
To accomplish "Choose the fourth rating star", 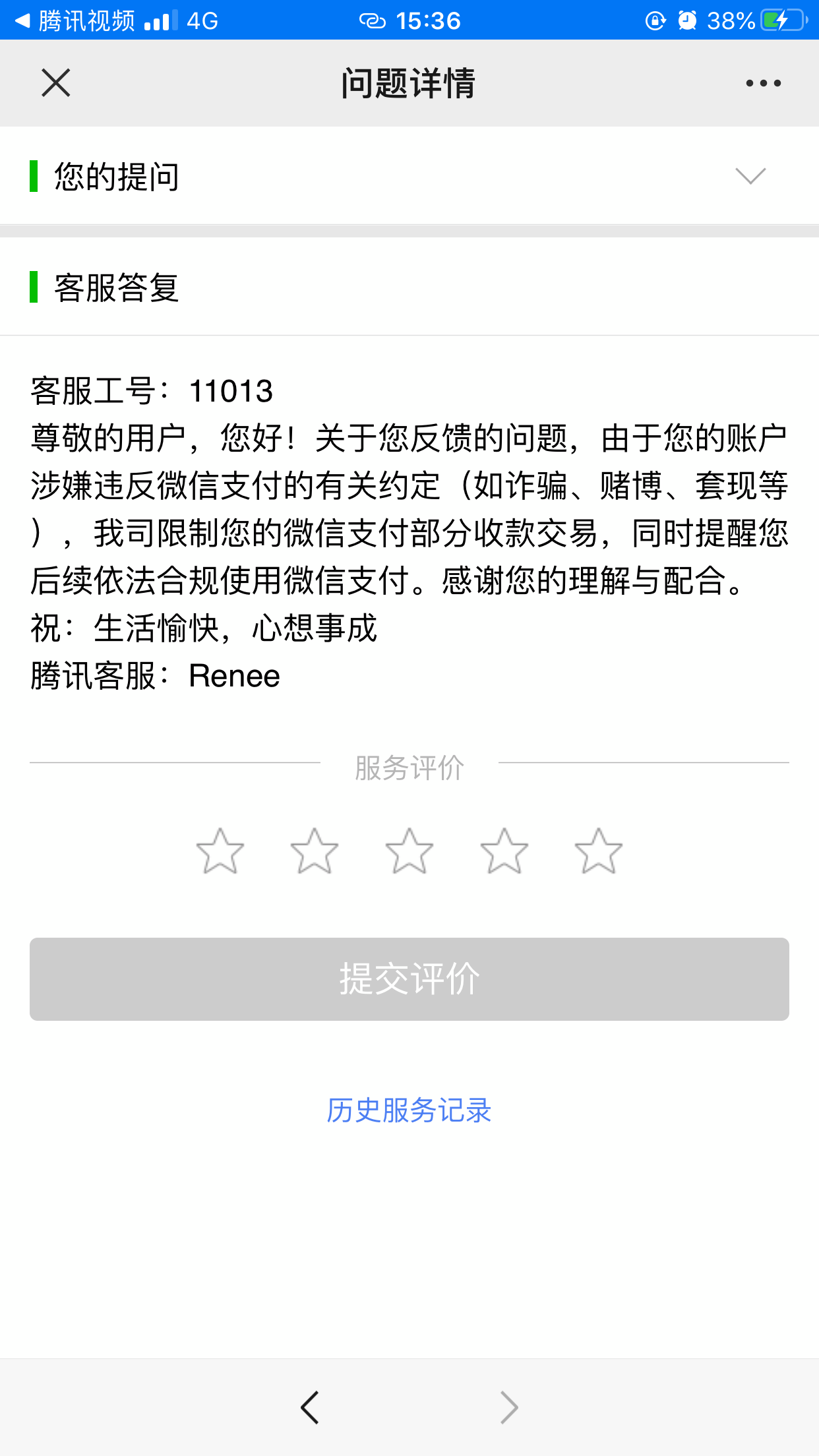I will coord(504,851).
